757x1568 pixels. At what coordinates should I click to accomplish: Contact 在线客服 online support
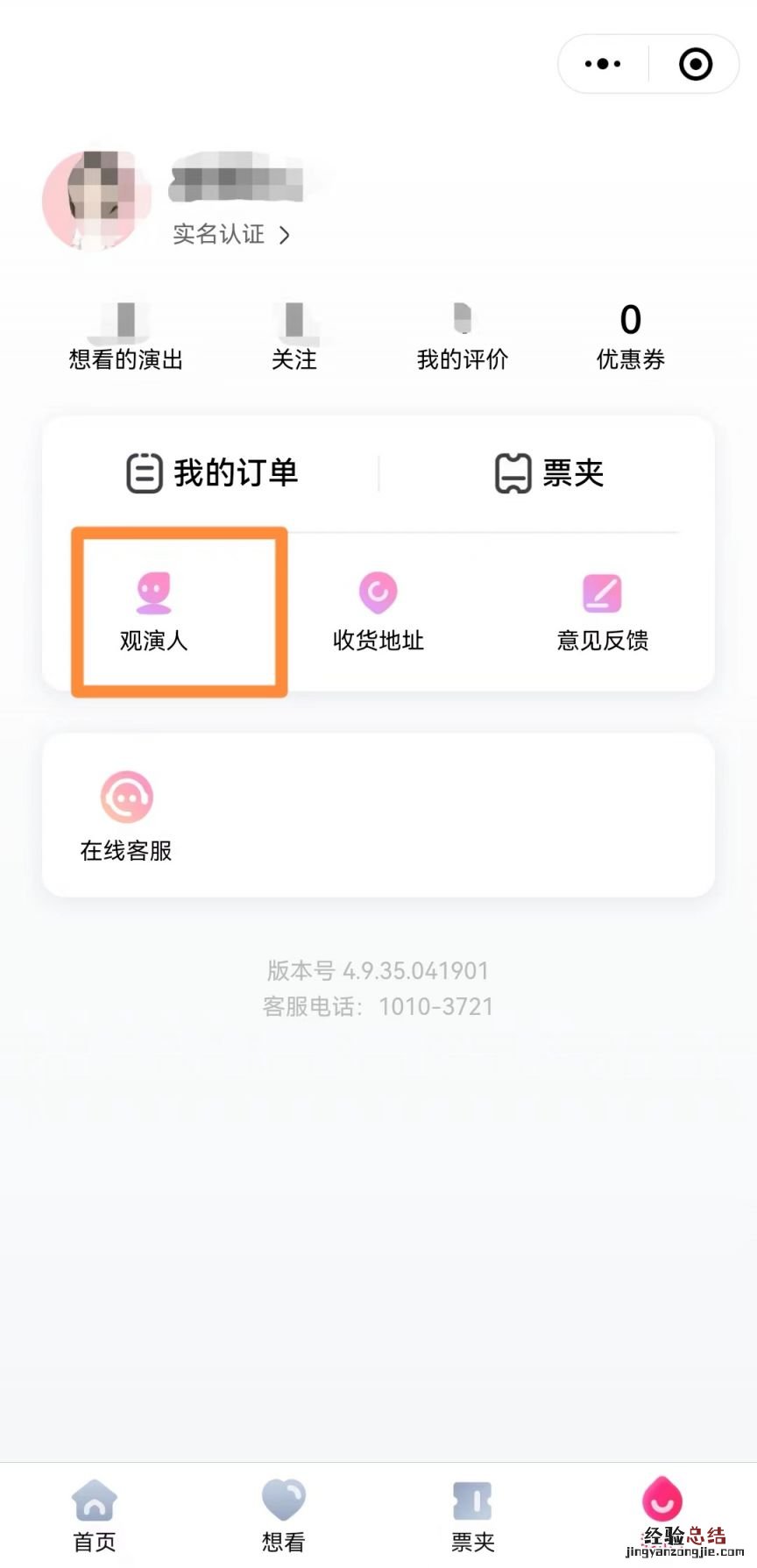126,817
